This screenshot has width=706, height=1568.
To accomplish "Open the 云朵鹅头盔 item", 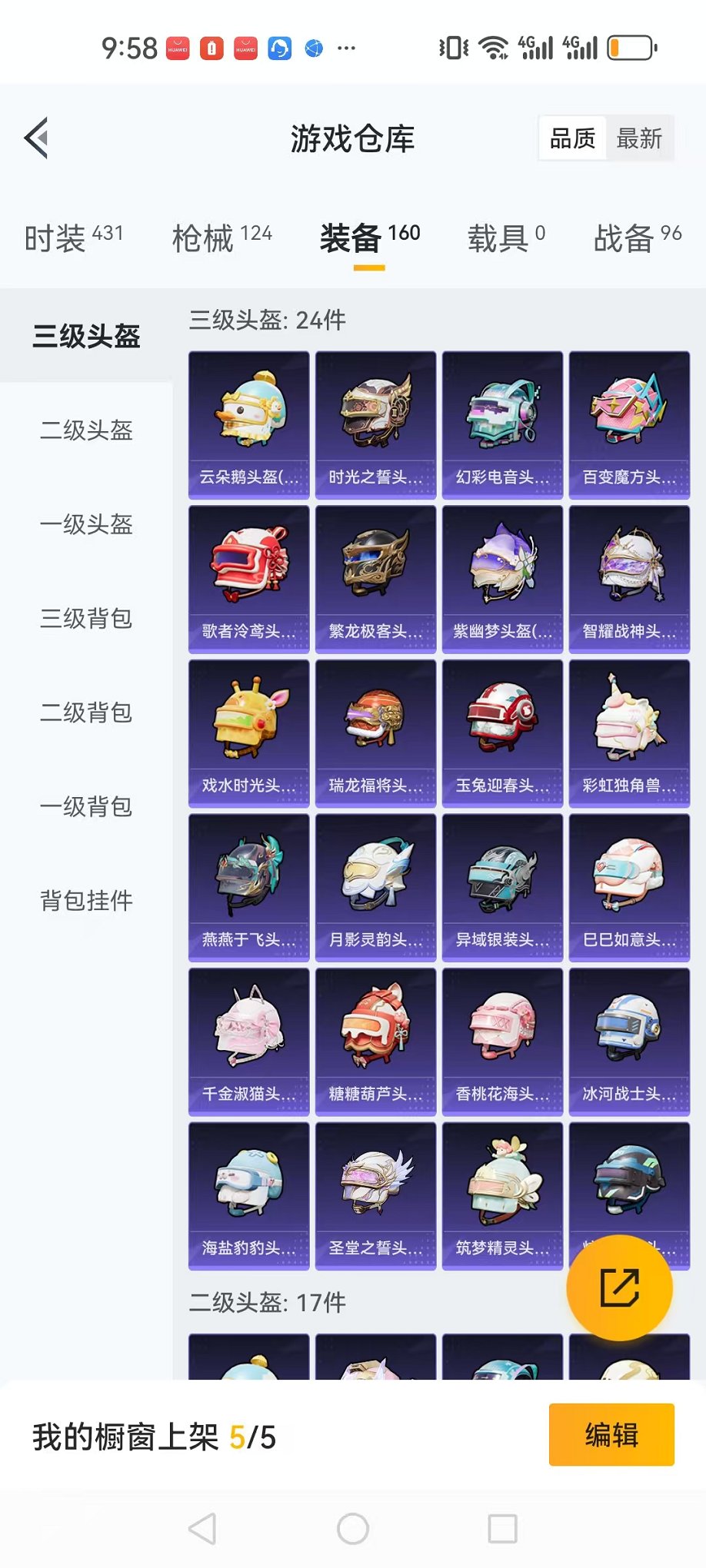I will [249, 425].
